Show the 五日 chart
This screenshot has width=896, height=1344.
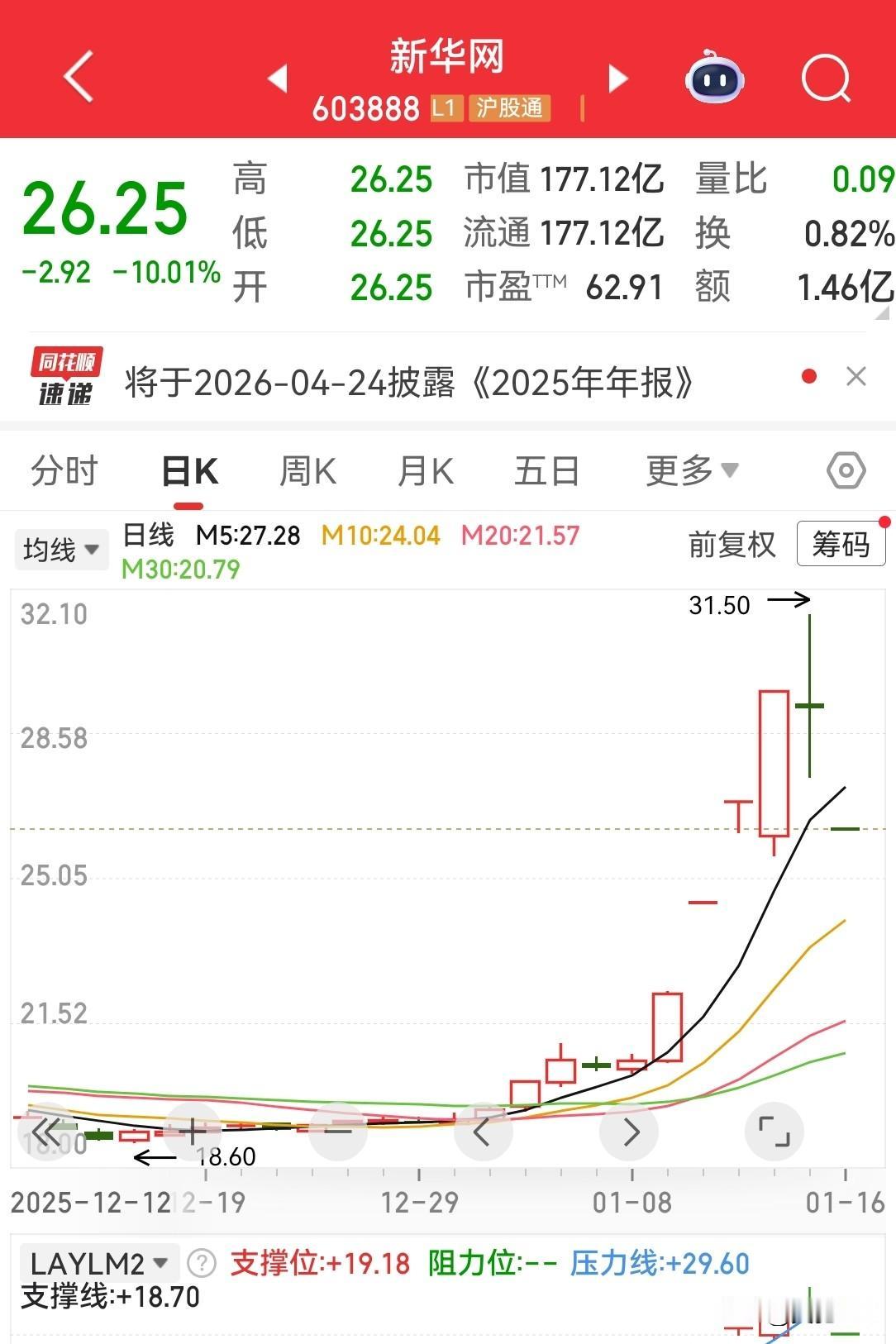tap(546, 471)
